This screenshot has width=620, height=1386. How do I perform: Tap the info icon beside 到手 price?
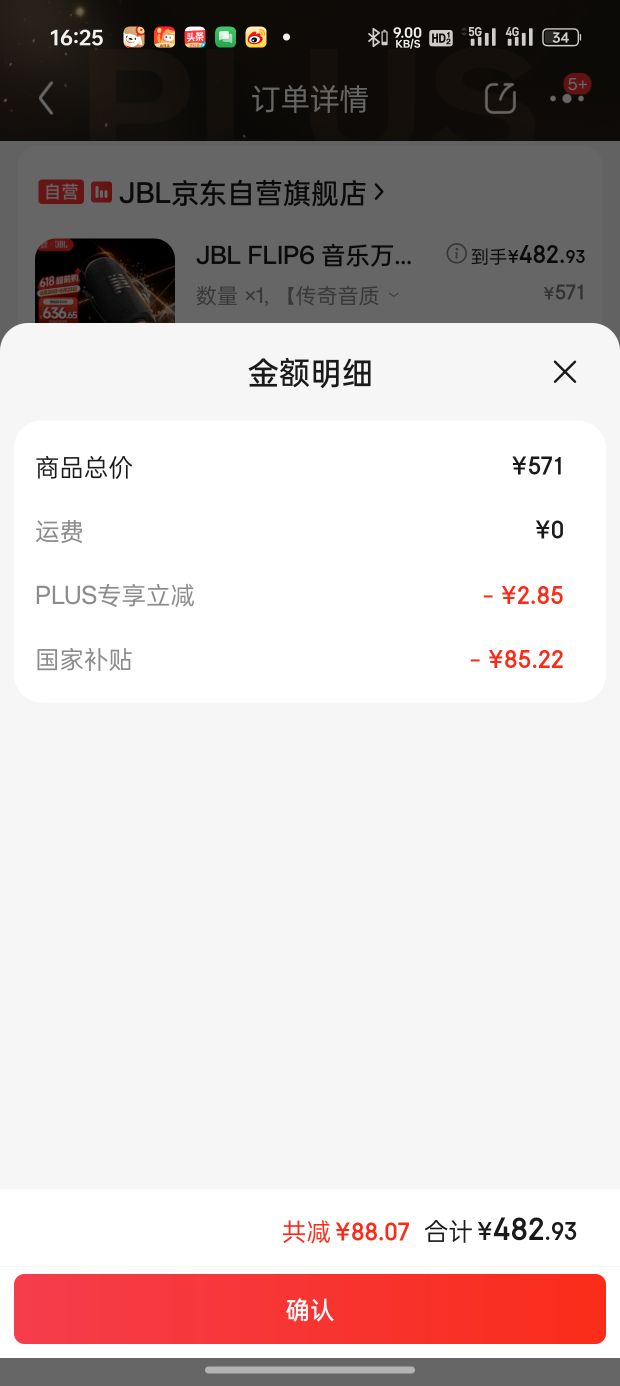click(456, 254)
